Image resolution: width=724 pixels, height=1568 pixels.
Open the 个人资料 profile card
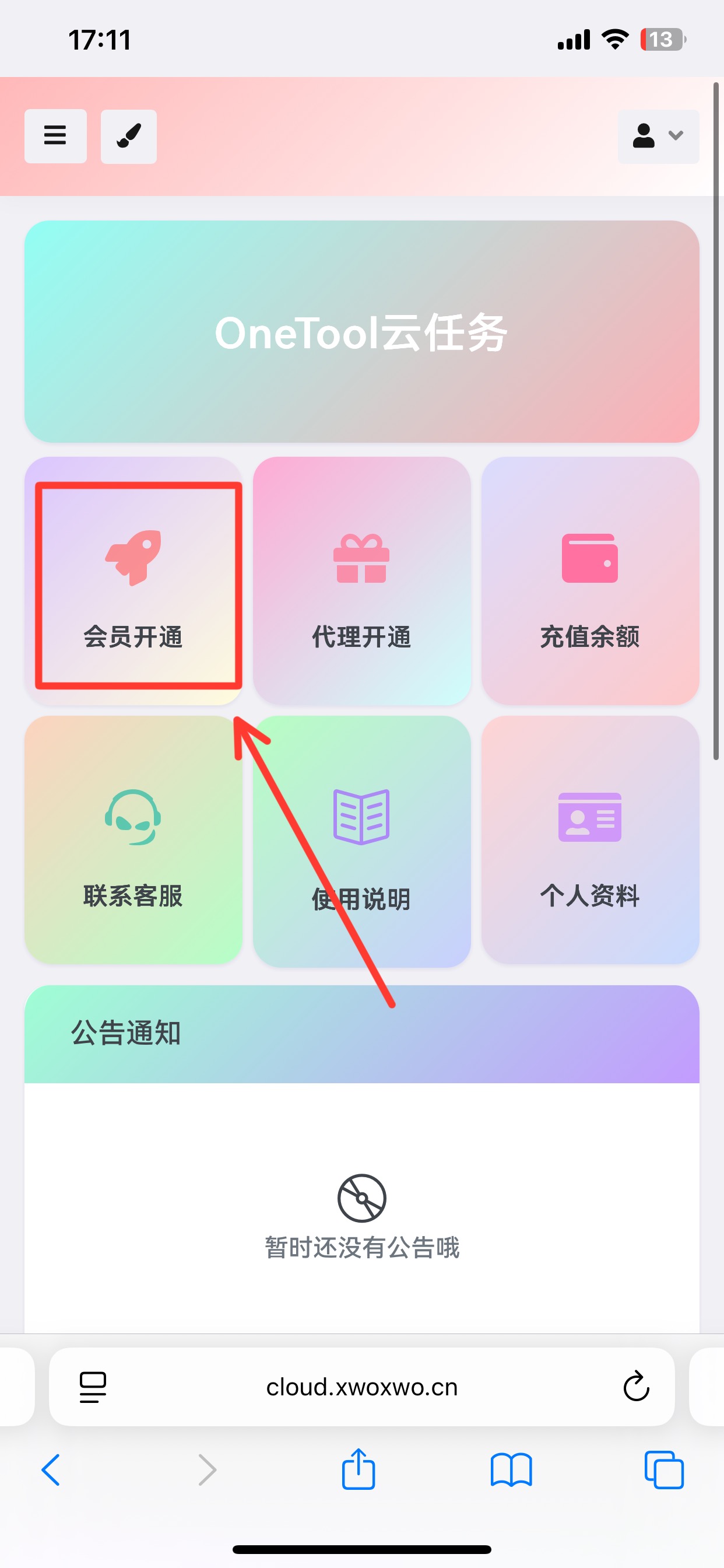point(589,840)
